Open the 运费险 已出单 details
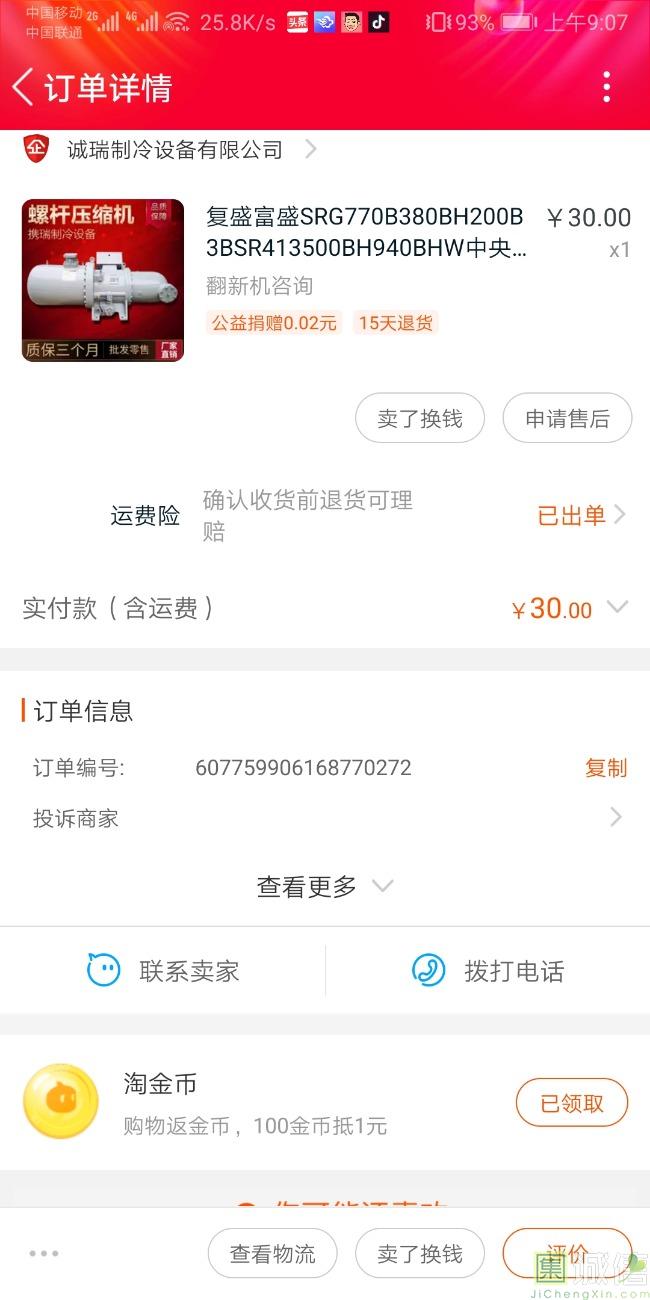The height and width of the screenshot is (1300, 650). [581, 515]
